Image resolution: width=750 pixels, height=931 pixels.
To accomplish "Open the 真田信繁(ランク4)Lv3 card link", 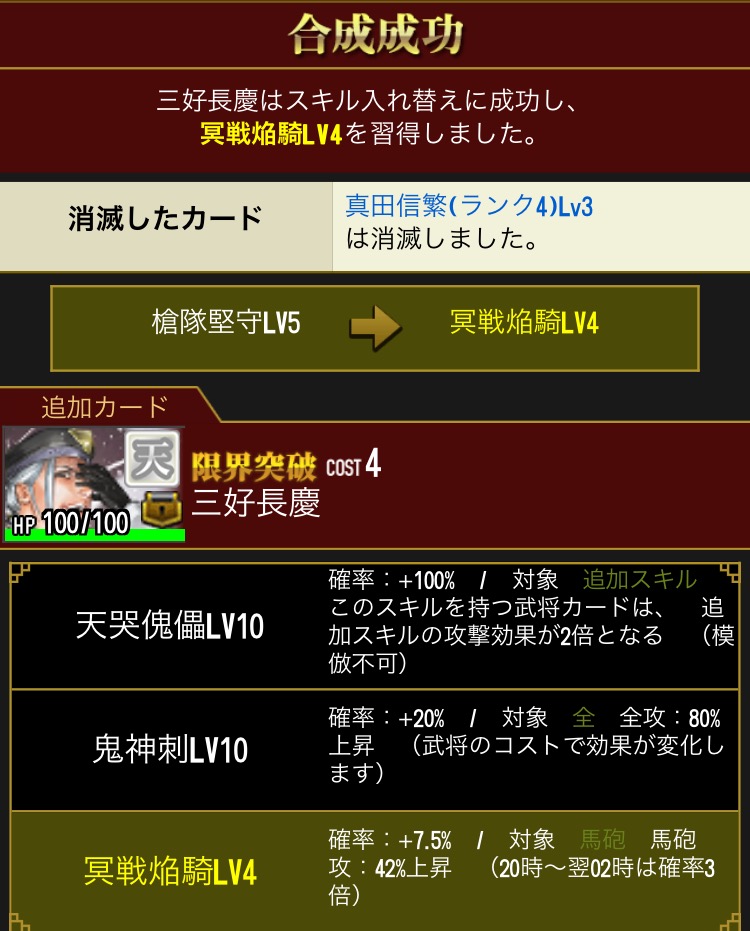I will point(469,207).
